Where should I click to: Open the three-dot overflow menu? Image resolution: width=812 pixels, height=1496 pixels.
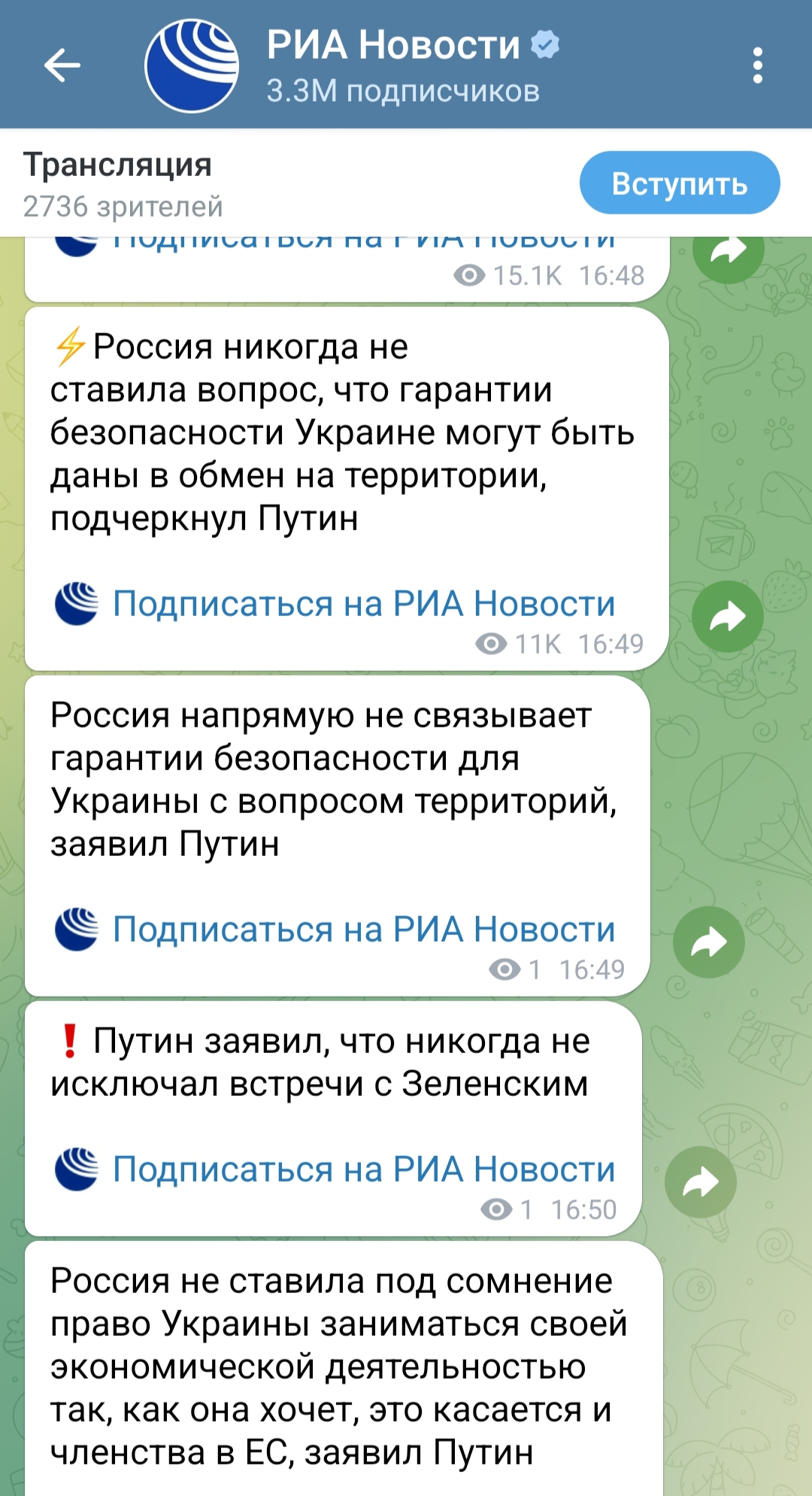[757, 65]
